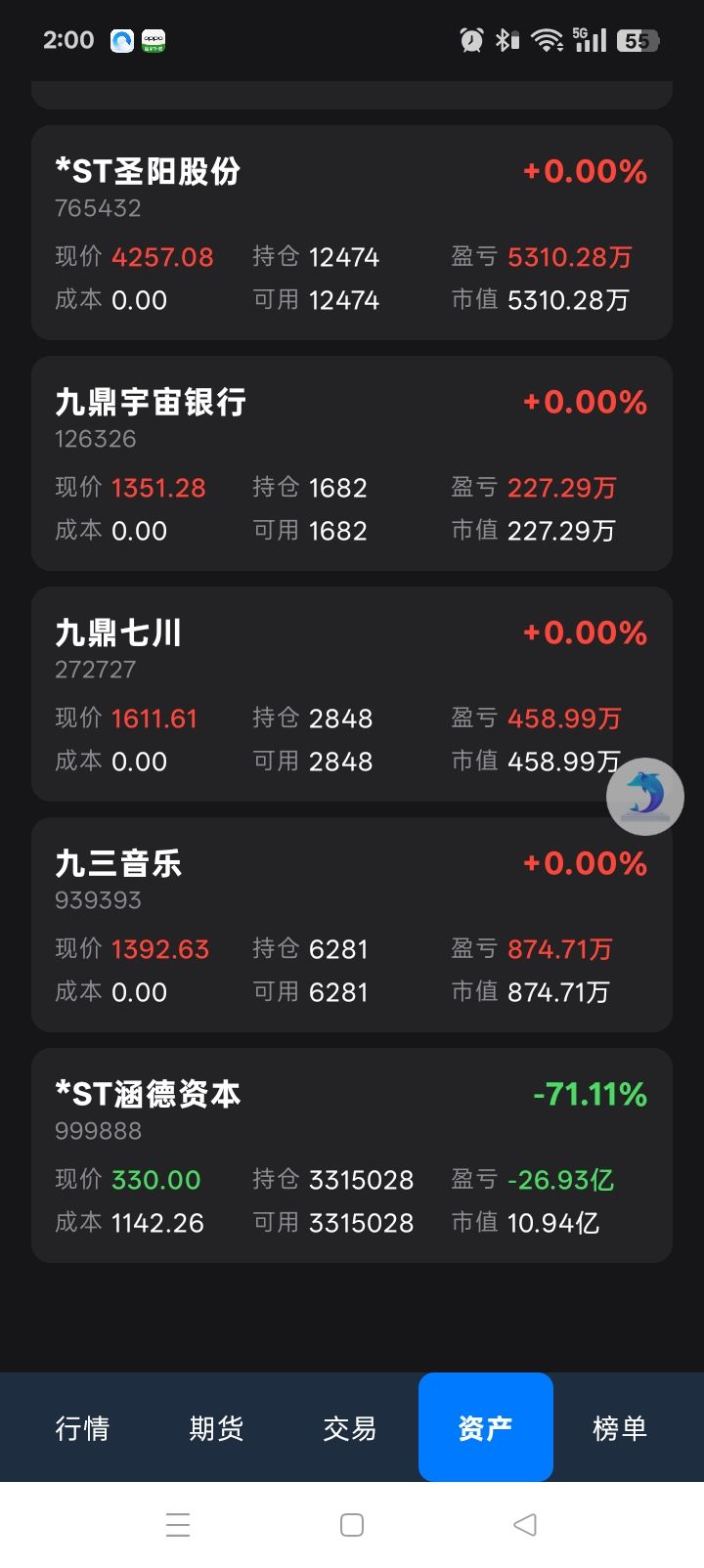Tap the 5G signal indicator
This screenshot has width=704, height=1568.
pyautogui.click(x=587, y=39)
